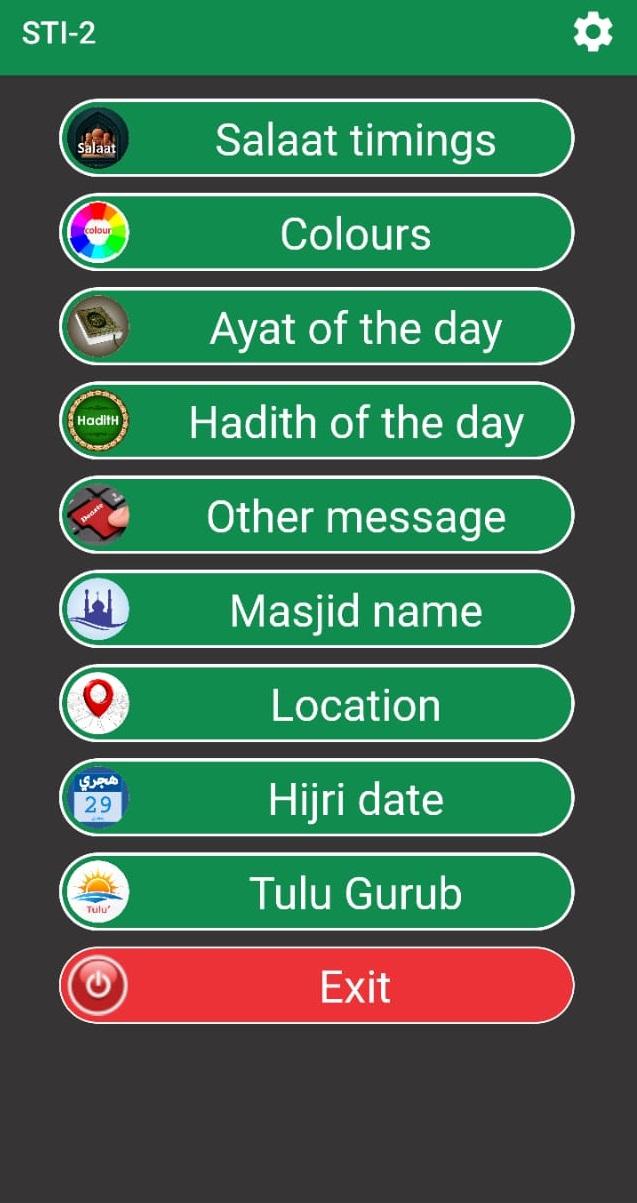637x1203 pixels.
Task: View Ayat of the day
Action: pyautogui.click(x=317, y=327)
